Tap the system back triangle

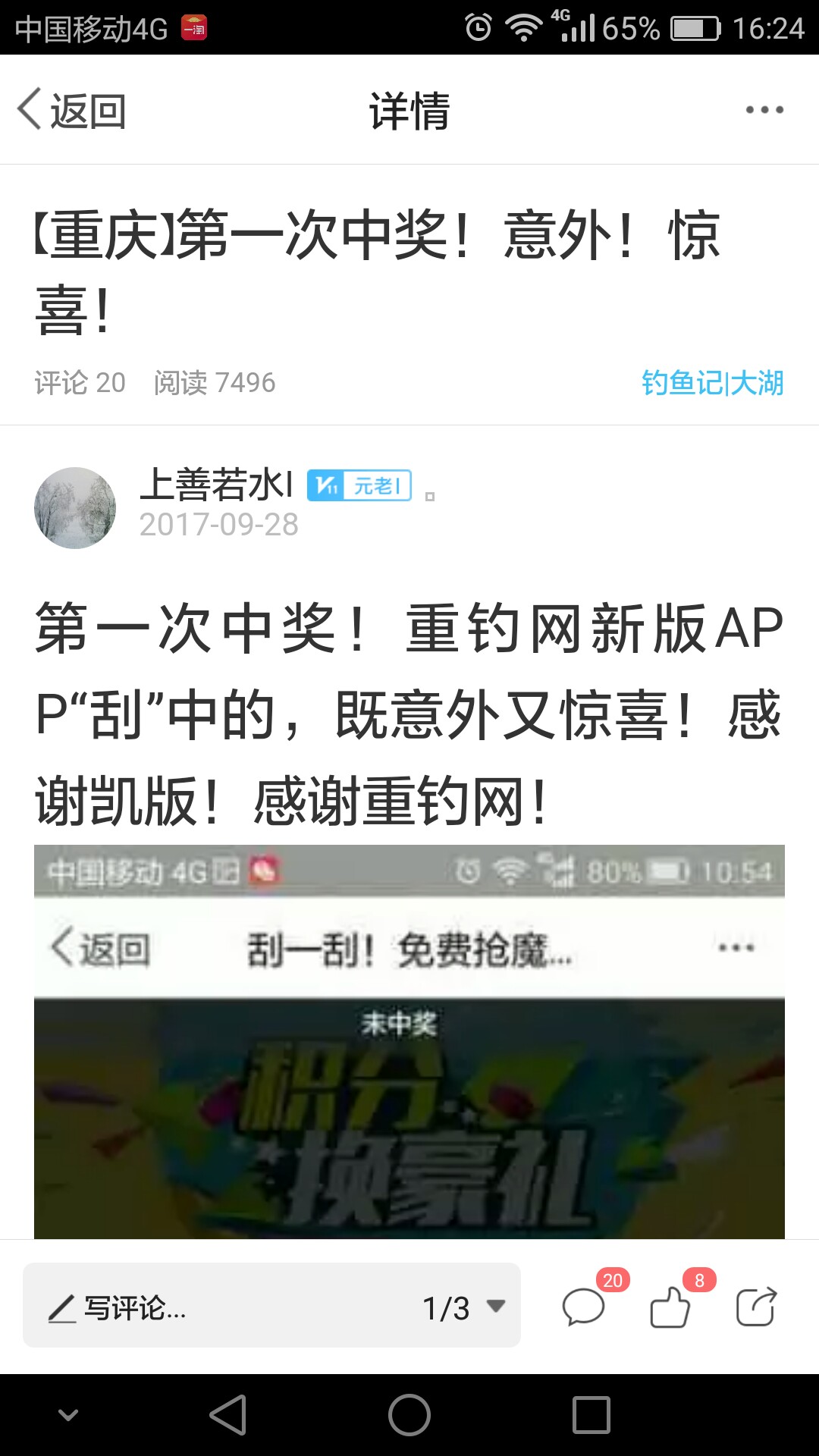228,1415
